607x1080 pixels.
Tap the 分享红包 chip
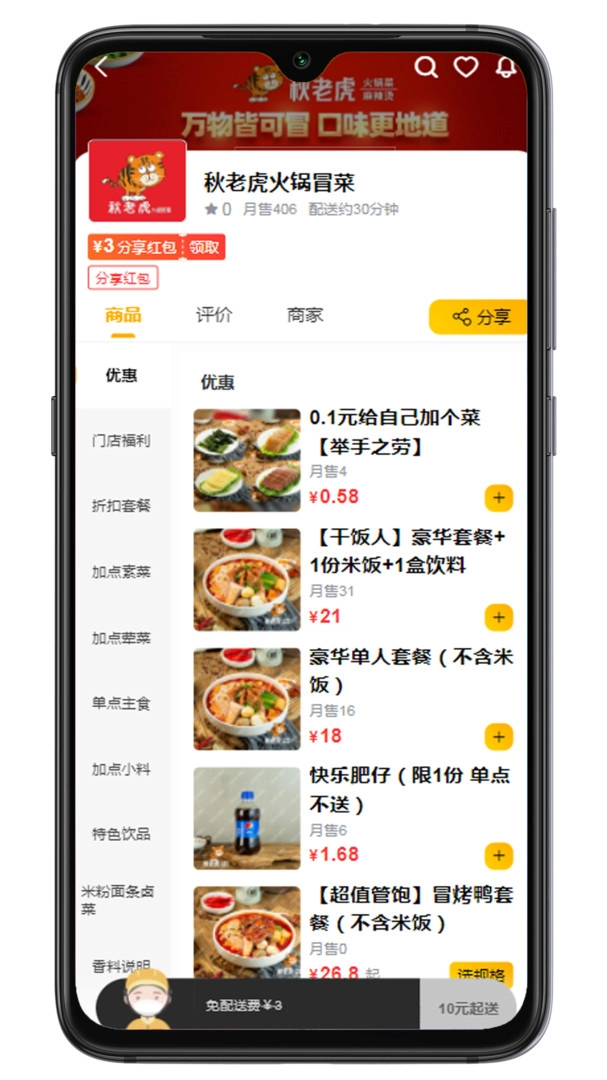(123, 278)
